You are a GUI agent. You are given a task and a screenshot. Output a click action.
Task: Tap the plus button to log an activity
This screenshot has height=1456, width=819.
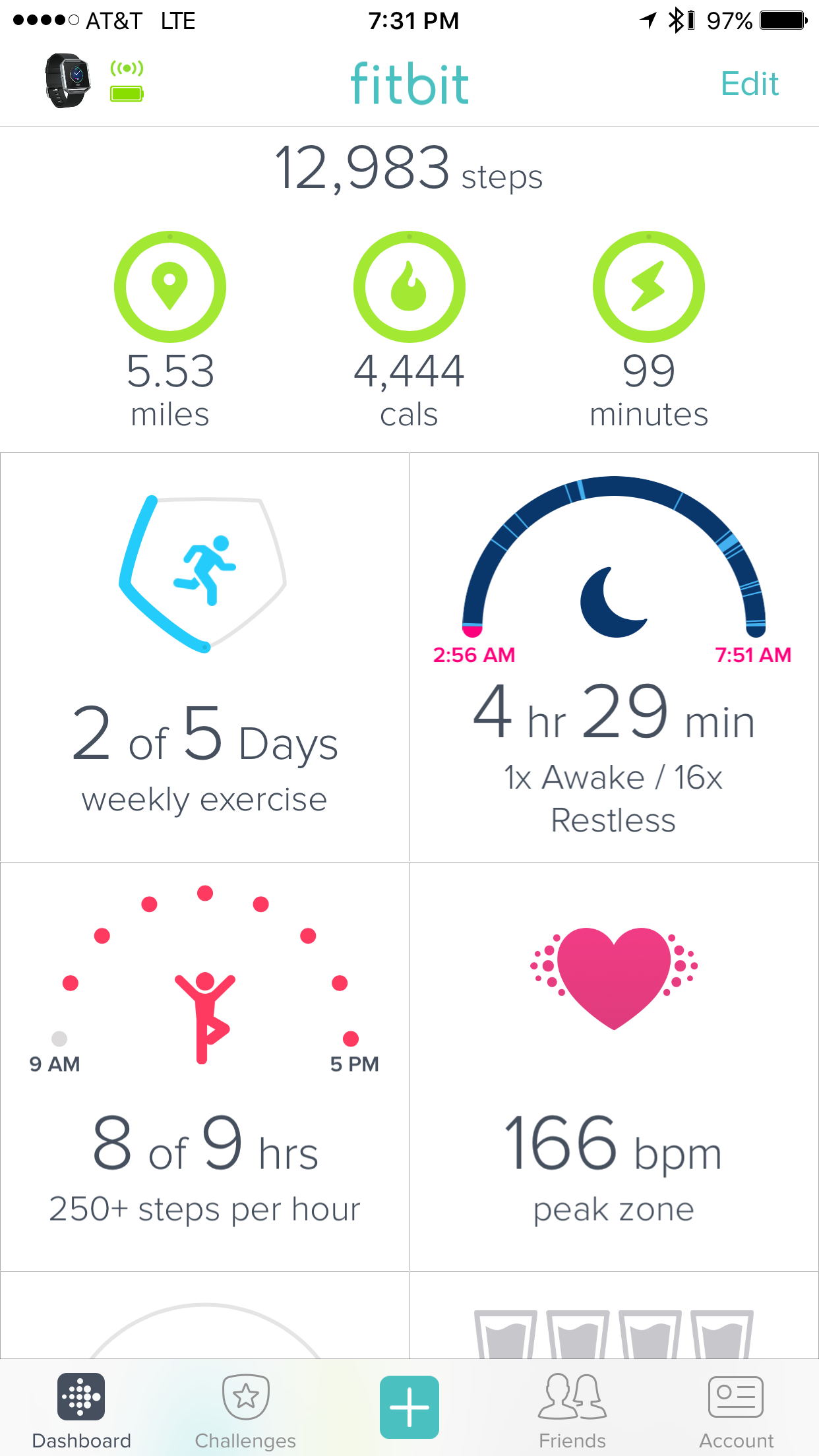(x=409, y=1407)
